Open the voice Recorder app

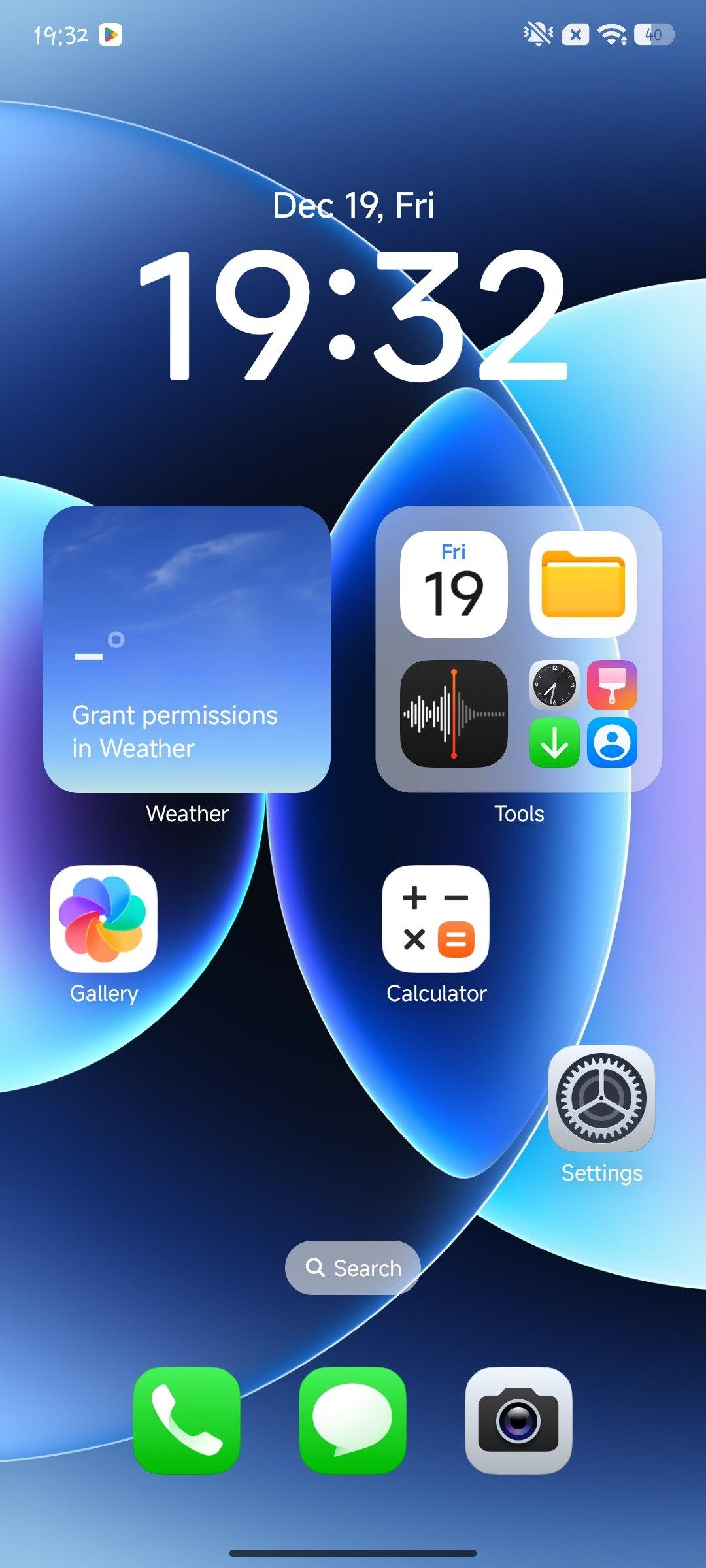pyautogui.click(x=454, y=713)
